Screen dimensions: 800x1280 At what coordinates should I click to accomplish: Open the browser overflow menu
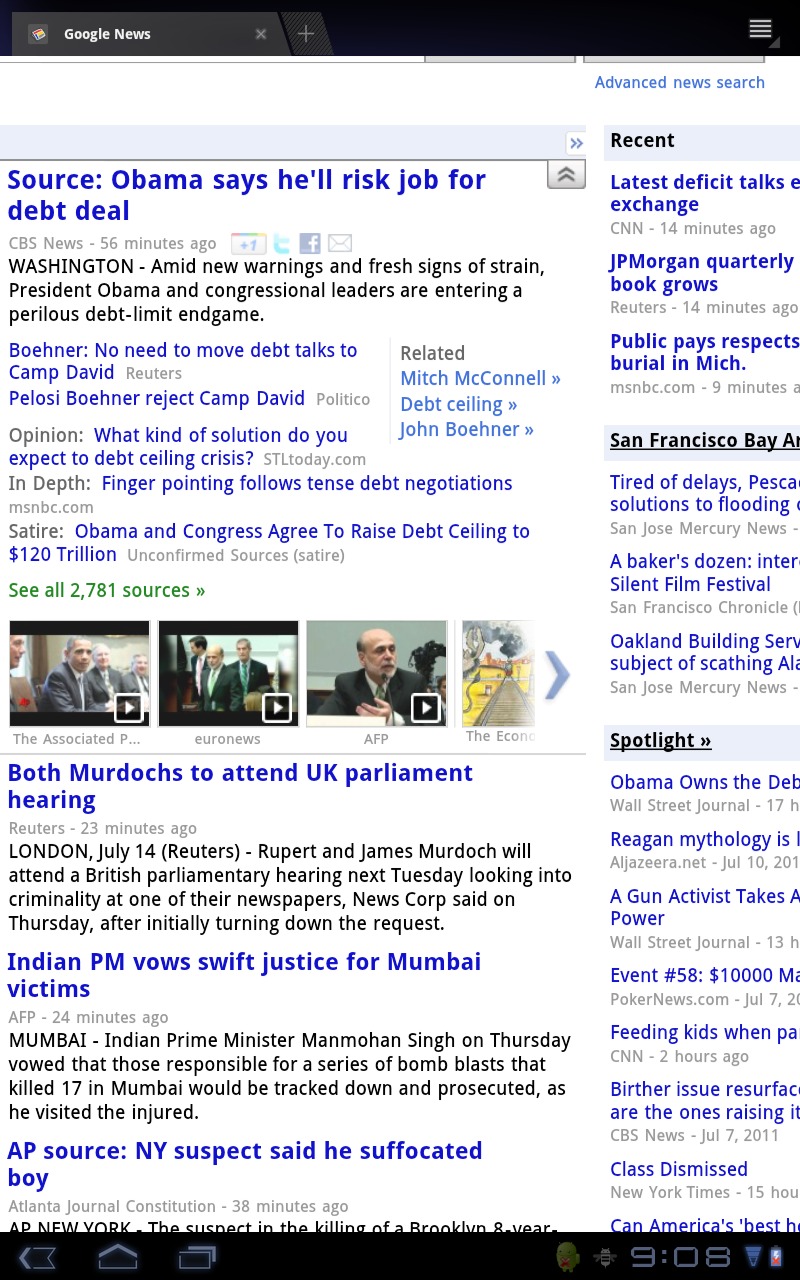(x=761, y=29)
